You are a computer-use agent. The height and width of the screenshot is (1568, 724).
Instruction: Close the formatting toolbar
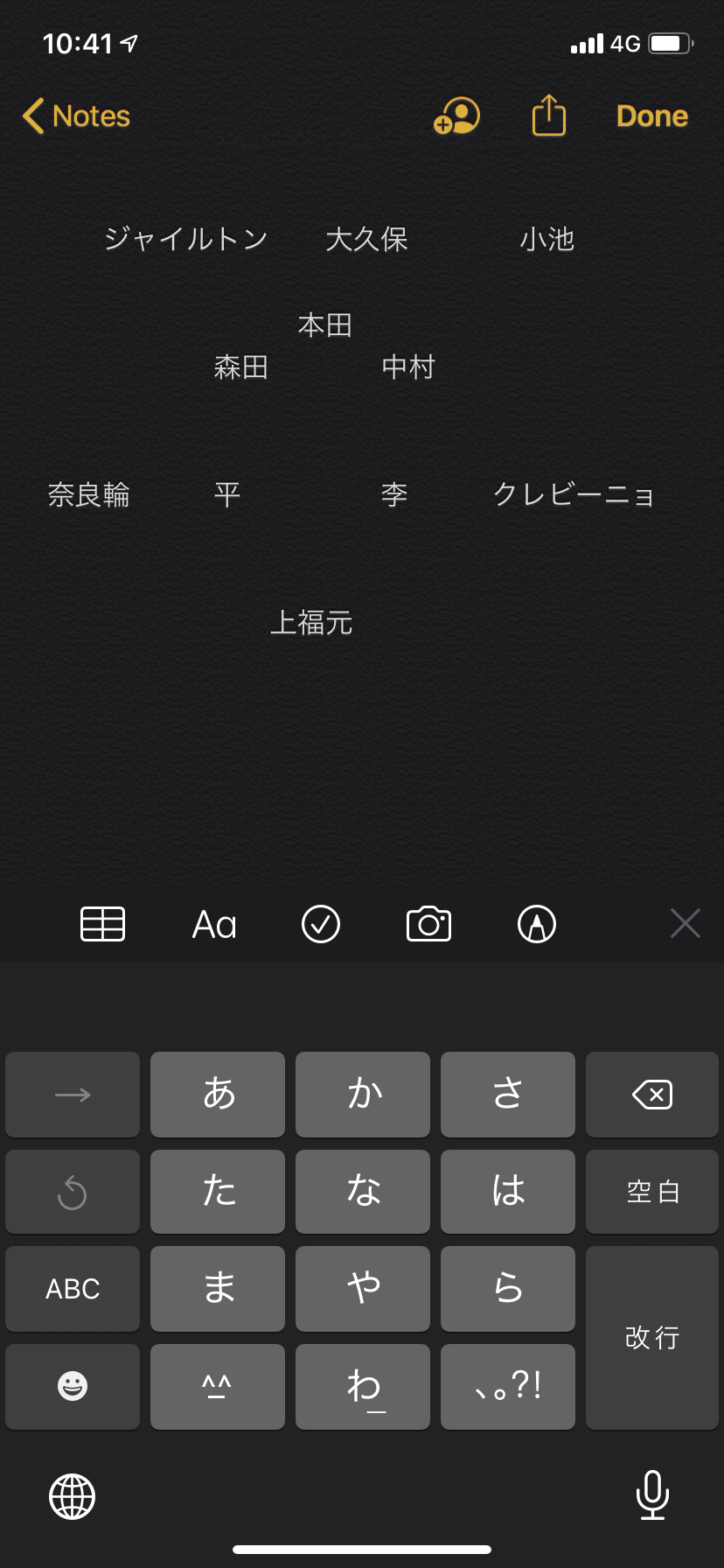click(685, 923)
